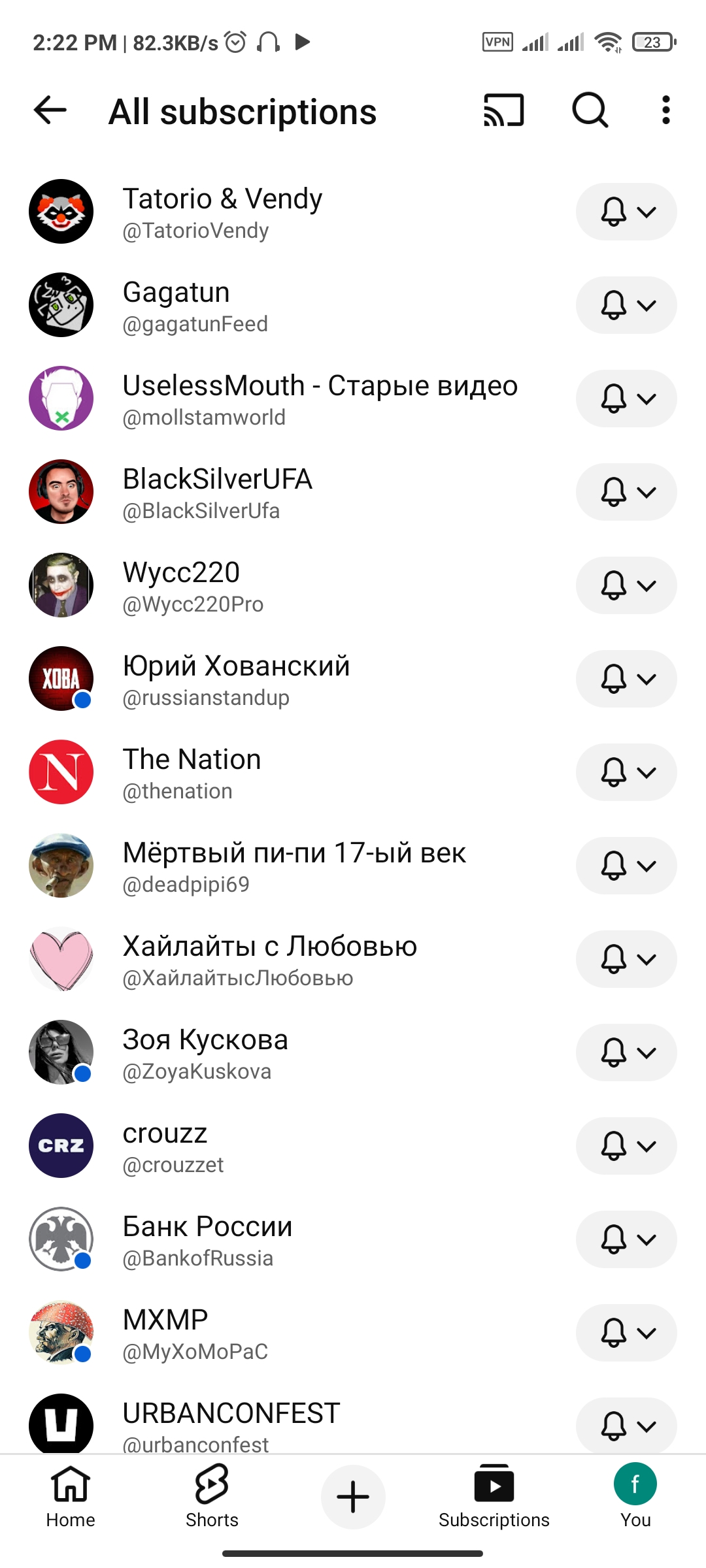Screen dimensions: 706x1568
Task: Tap the plus create button
Action: 353,1497
